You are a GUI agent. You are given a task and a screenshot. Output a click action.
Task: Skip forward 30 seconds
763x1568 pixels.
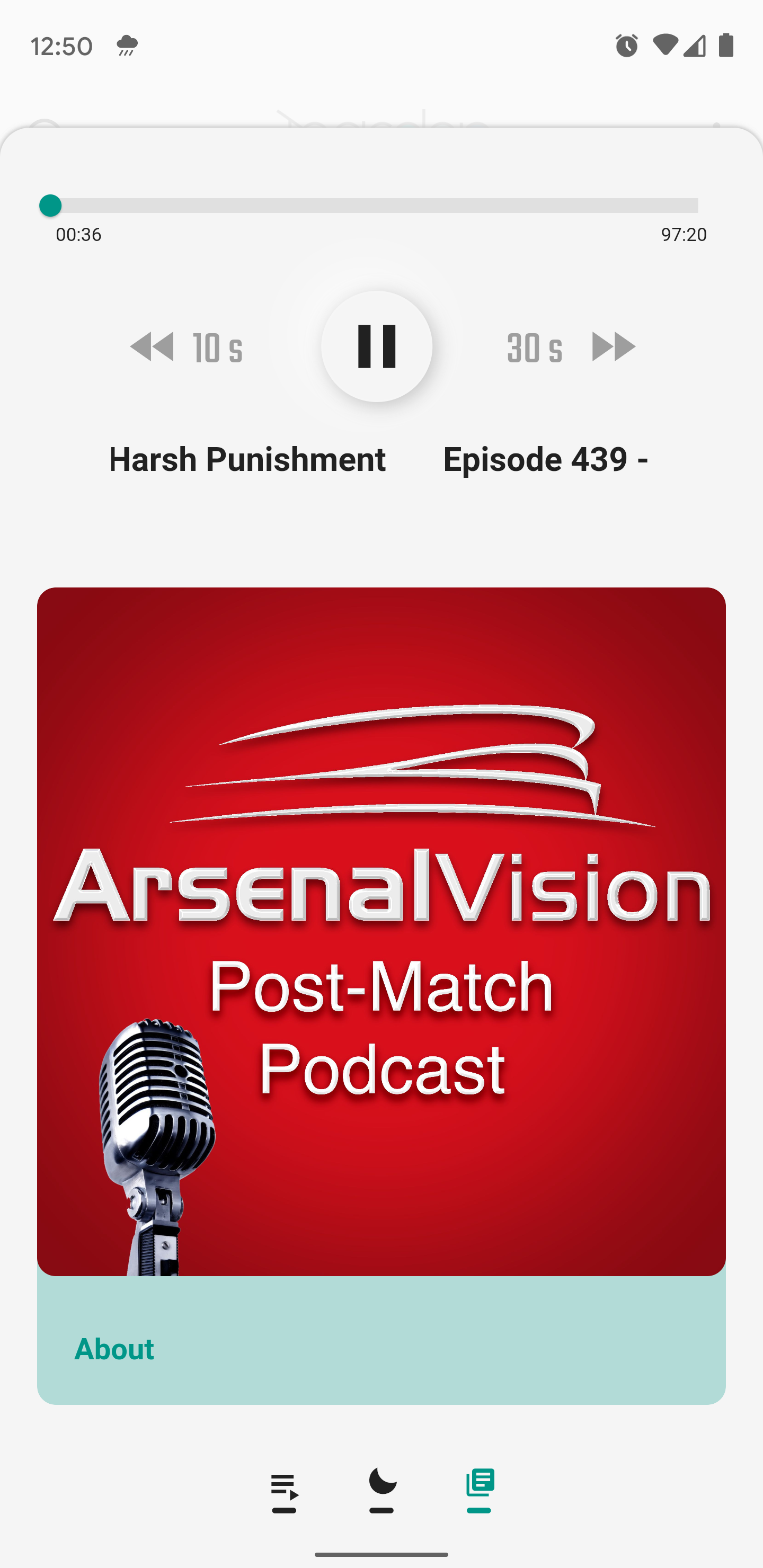pyautogui.click(x=571, y=347)
